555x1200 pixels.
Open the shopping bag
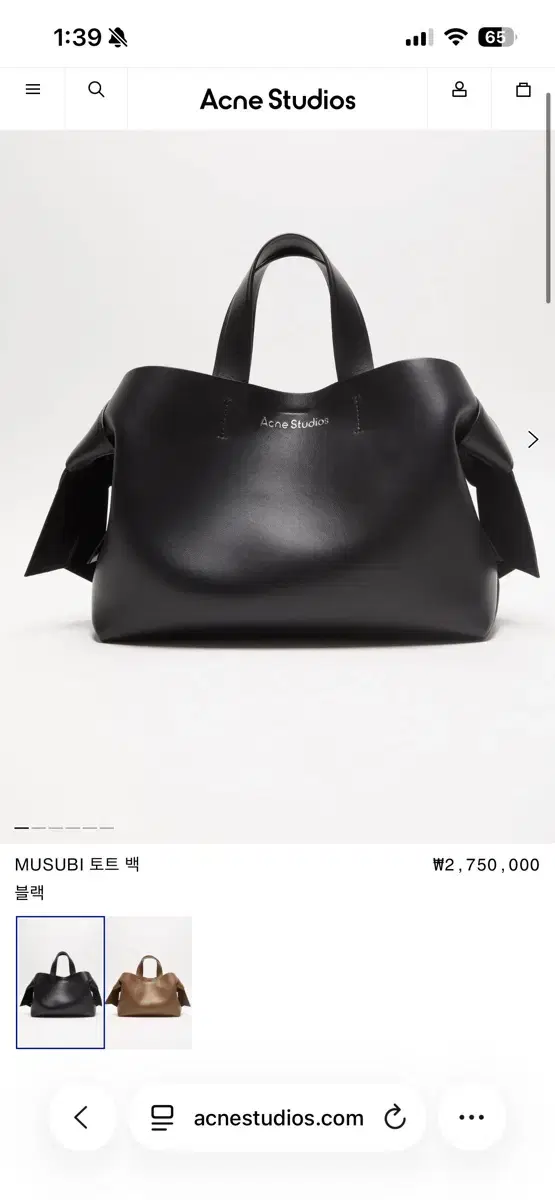click(x=523, y=89)
